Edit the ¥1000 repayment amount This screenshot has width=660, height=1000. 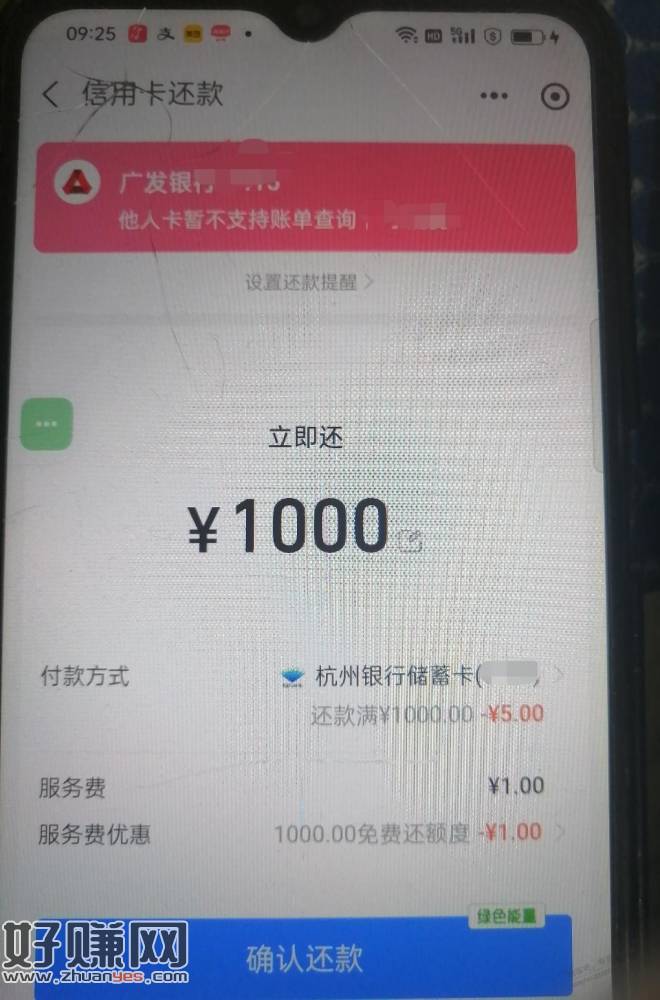click(x=410, y=542)
